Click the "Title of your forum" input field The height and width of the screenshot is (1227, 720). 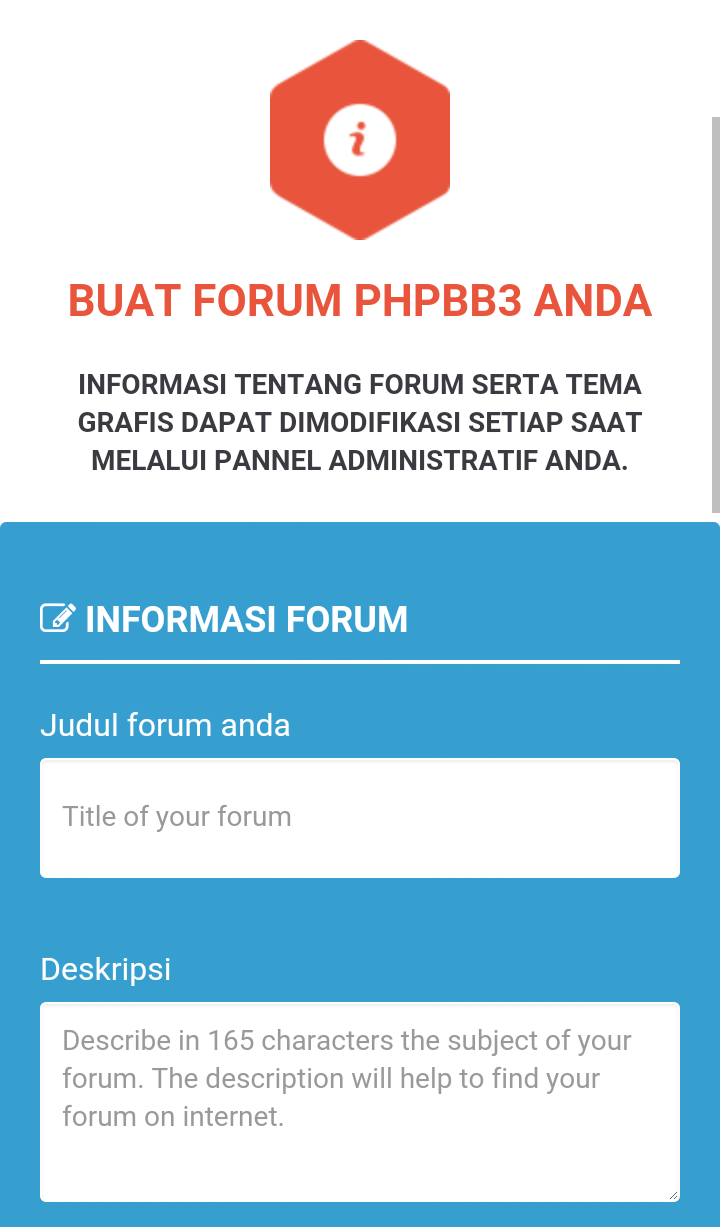pyautogui.click(x=360, y=817)
